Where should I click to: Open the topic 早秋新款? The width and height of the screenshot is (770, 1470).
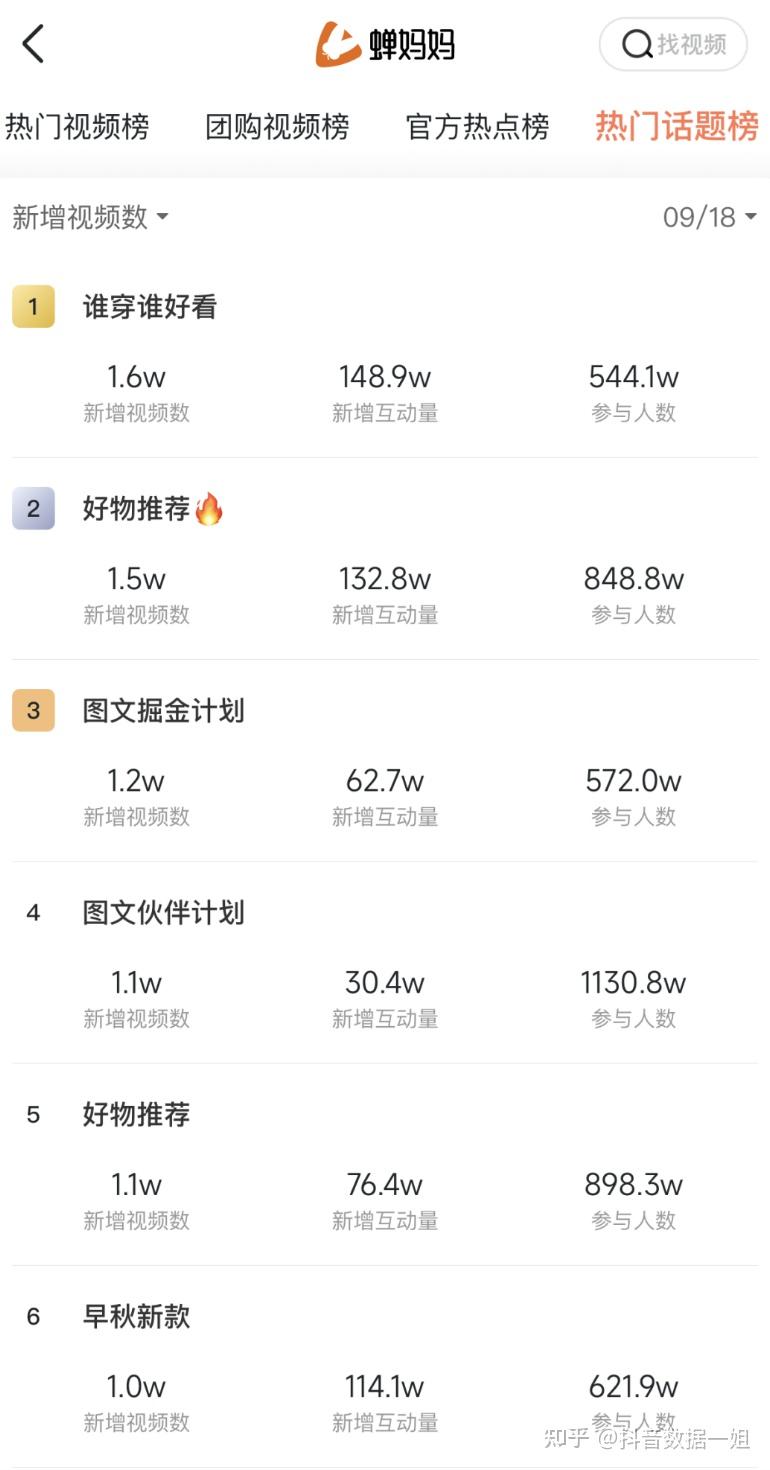(x=137, y=1317)
